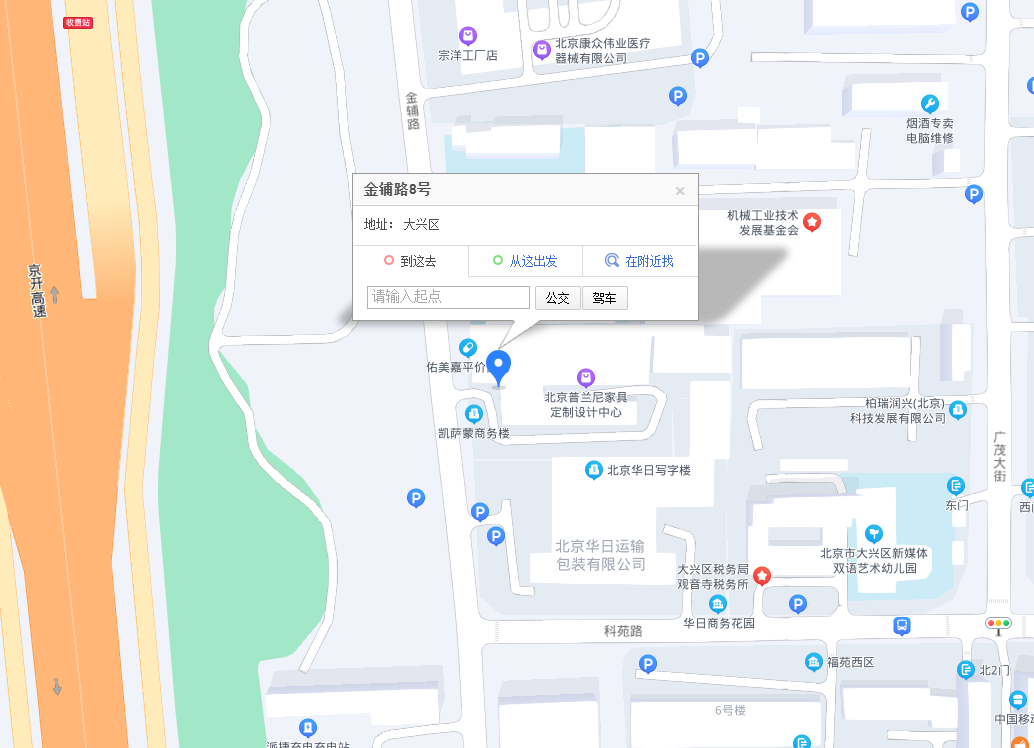Image resolution: width=1034 pixels, height=748 pixels.
Task: Open the 在附近找 tab
Action: [640, 261]
